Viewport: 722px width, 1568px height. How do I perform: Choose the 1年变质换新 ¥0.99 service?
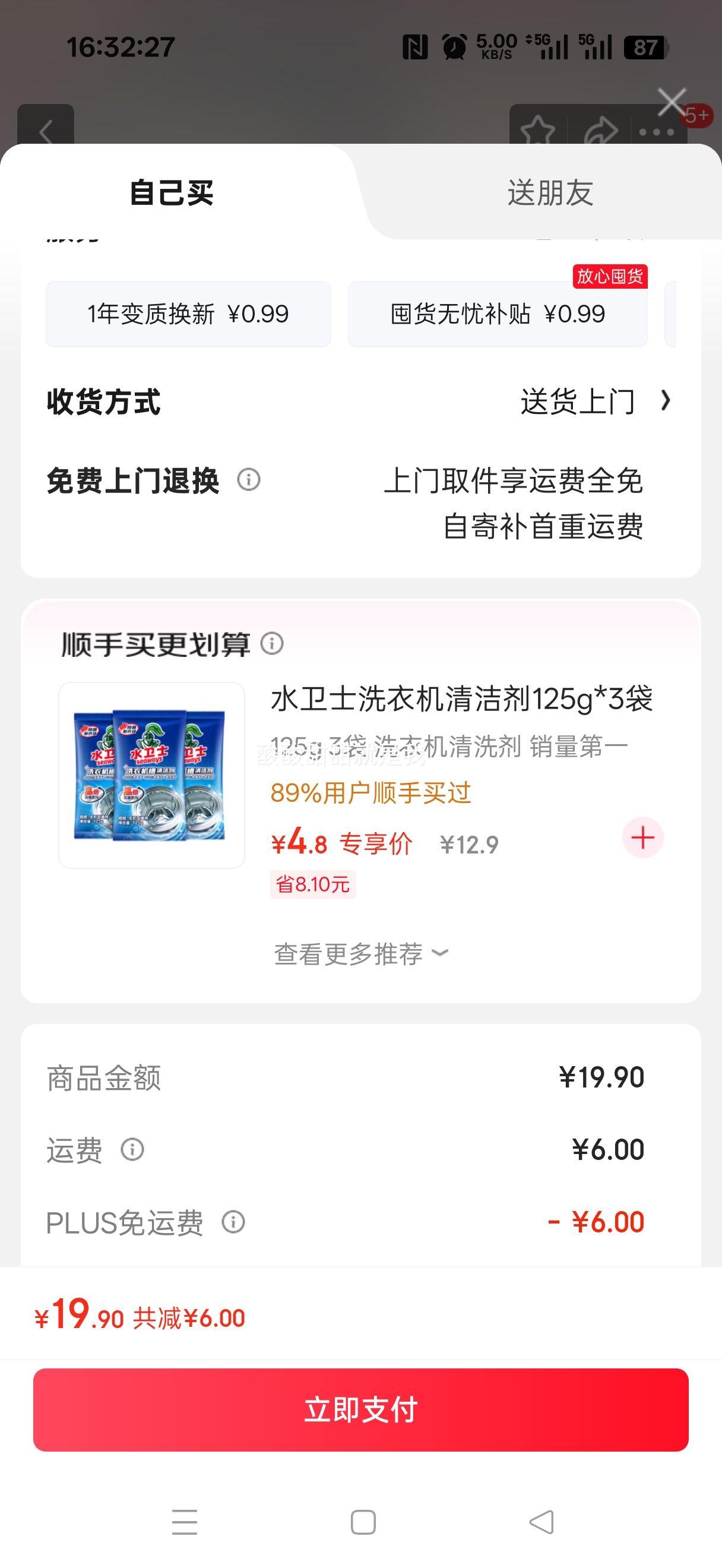[189, 314]
